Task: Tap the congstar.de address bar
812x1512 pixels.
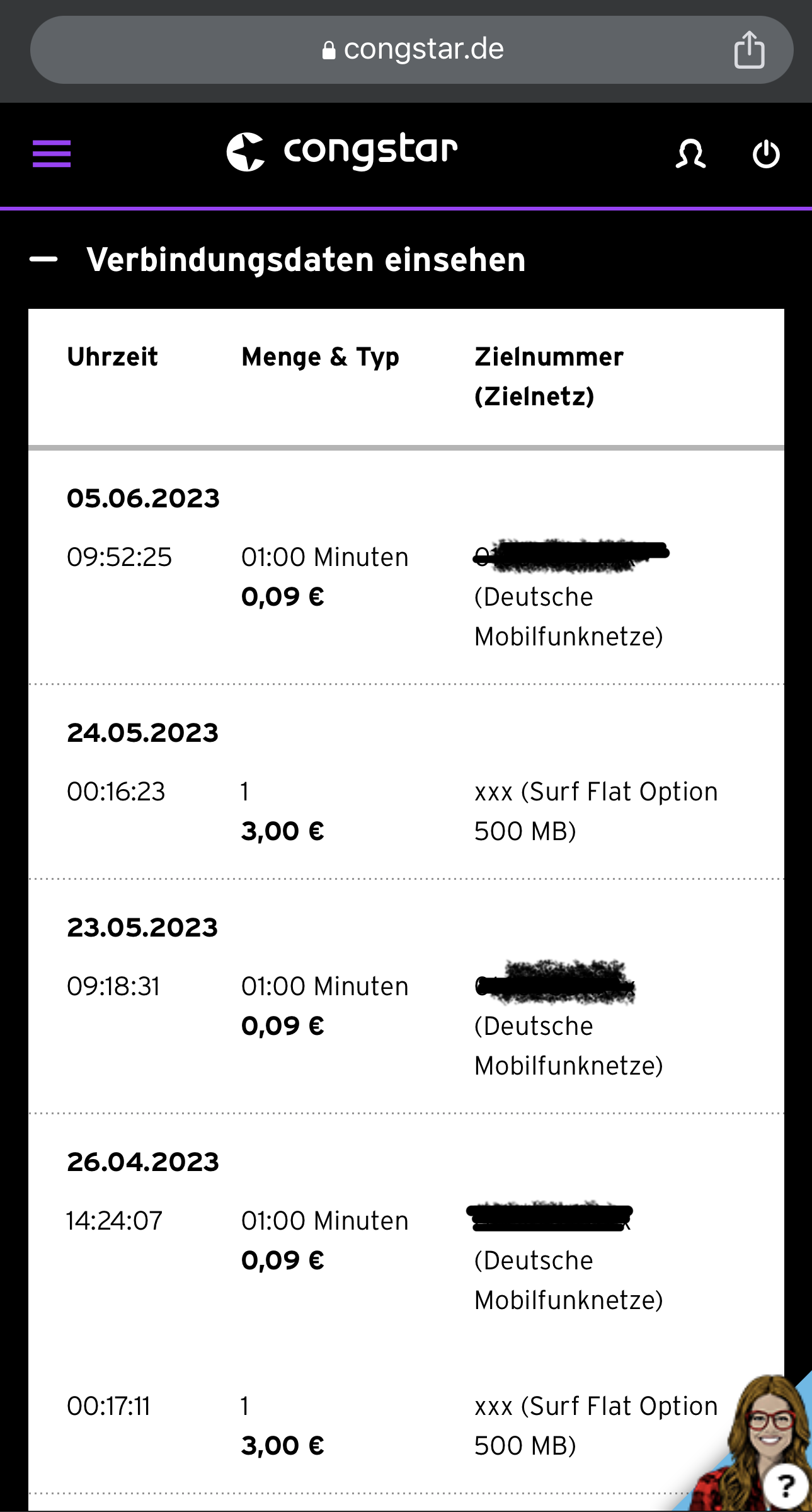Action: point(412,50)
